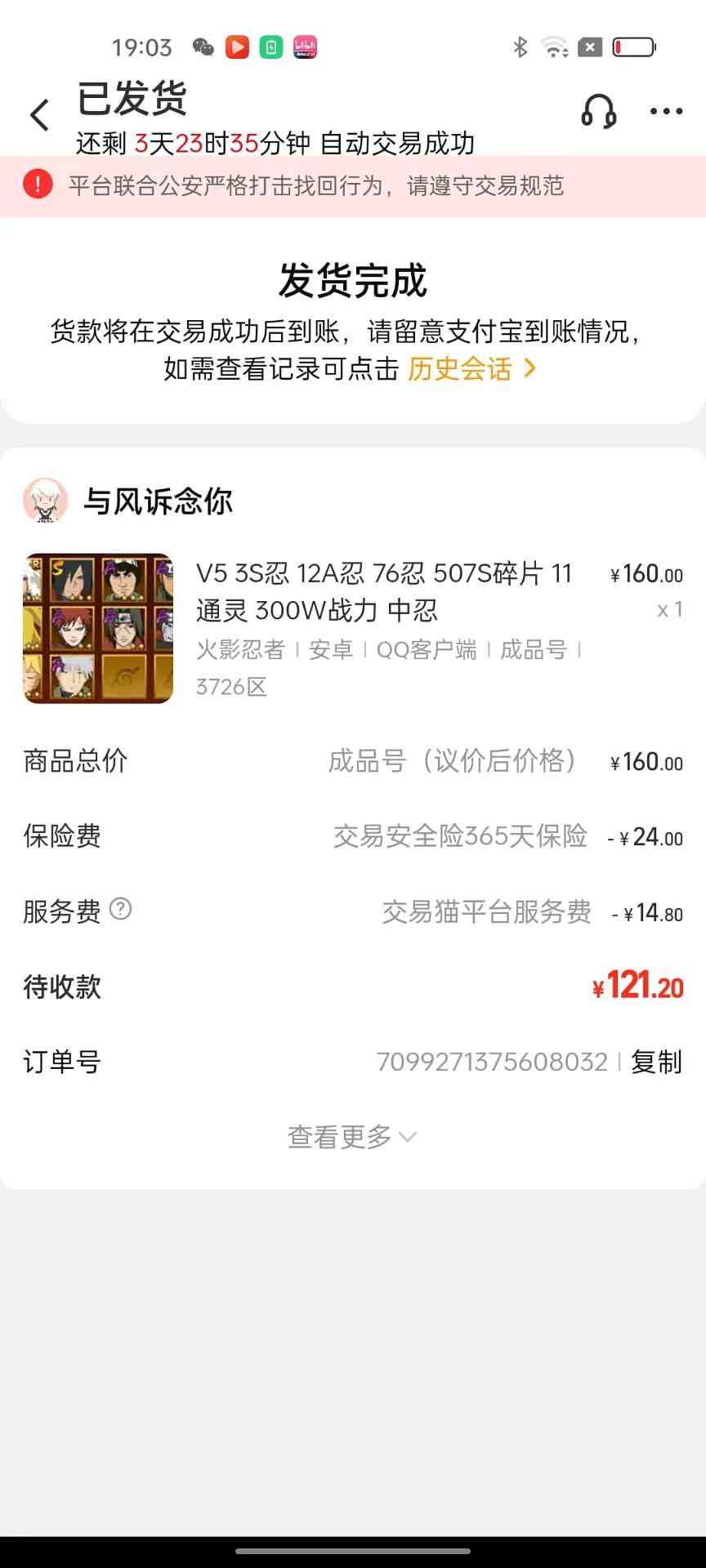Expand 查看更多 to see more details
The height and width of the screenshot is (1568, 706).
[x=352, y=1137]
